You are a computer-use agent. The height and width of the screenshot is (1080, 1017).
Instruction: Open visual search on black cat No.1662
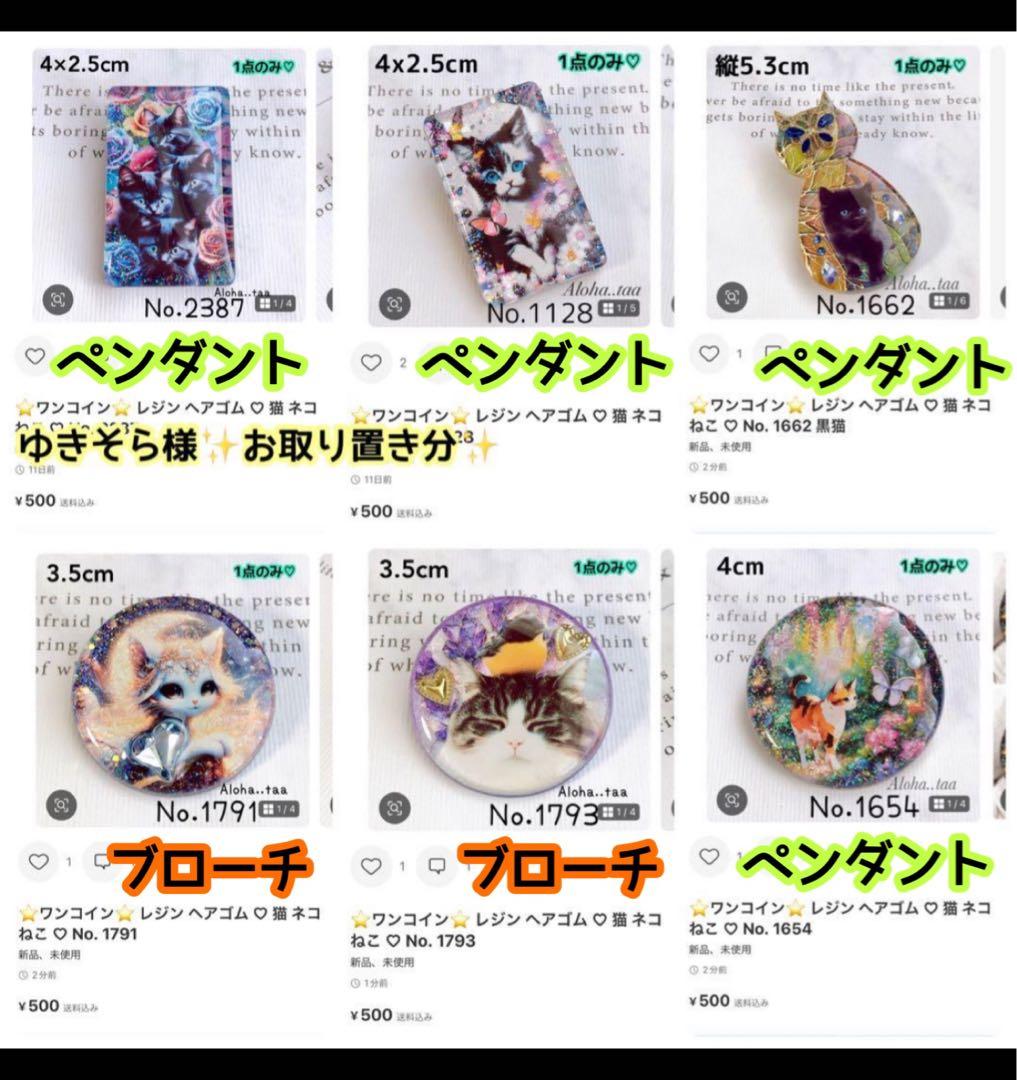[x=731, y=299]
